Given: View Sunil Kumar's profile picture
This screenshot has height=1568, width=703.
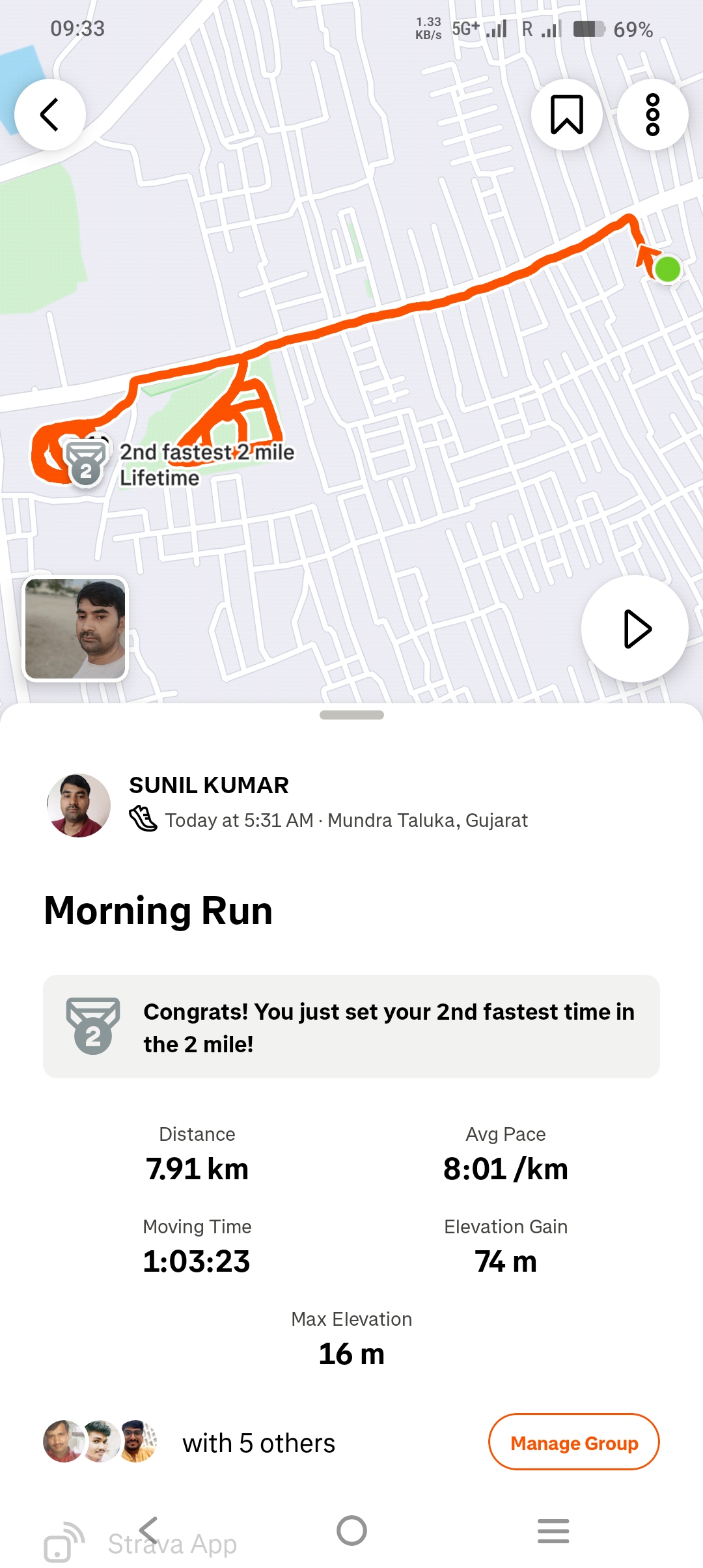Looking at the screenshot, I should [x=79, y=805].
